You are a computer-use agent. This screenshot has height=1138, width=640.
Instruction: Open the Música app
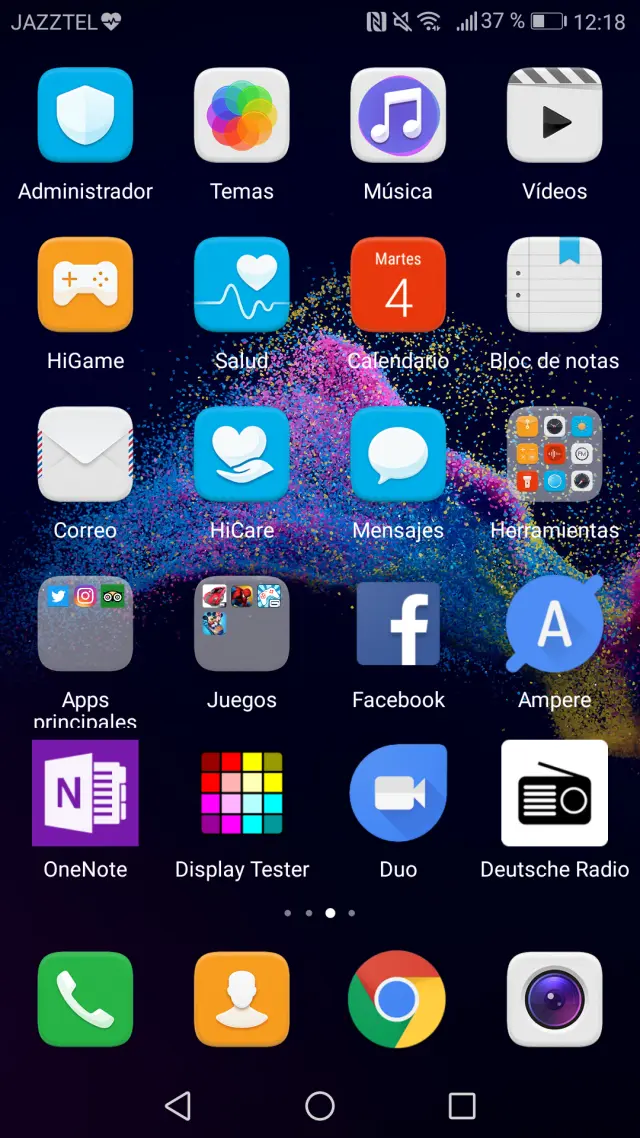point(398,115)
